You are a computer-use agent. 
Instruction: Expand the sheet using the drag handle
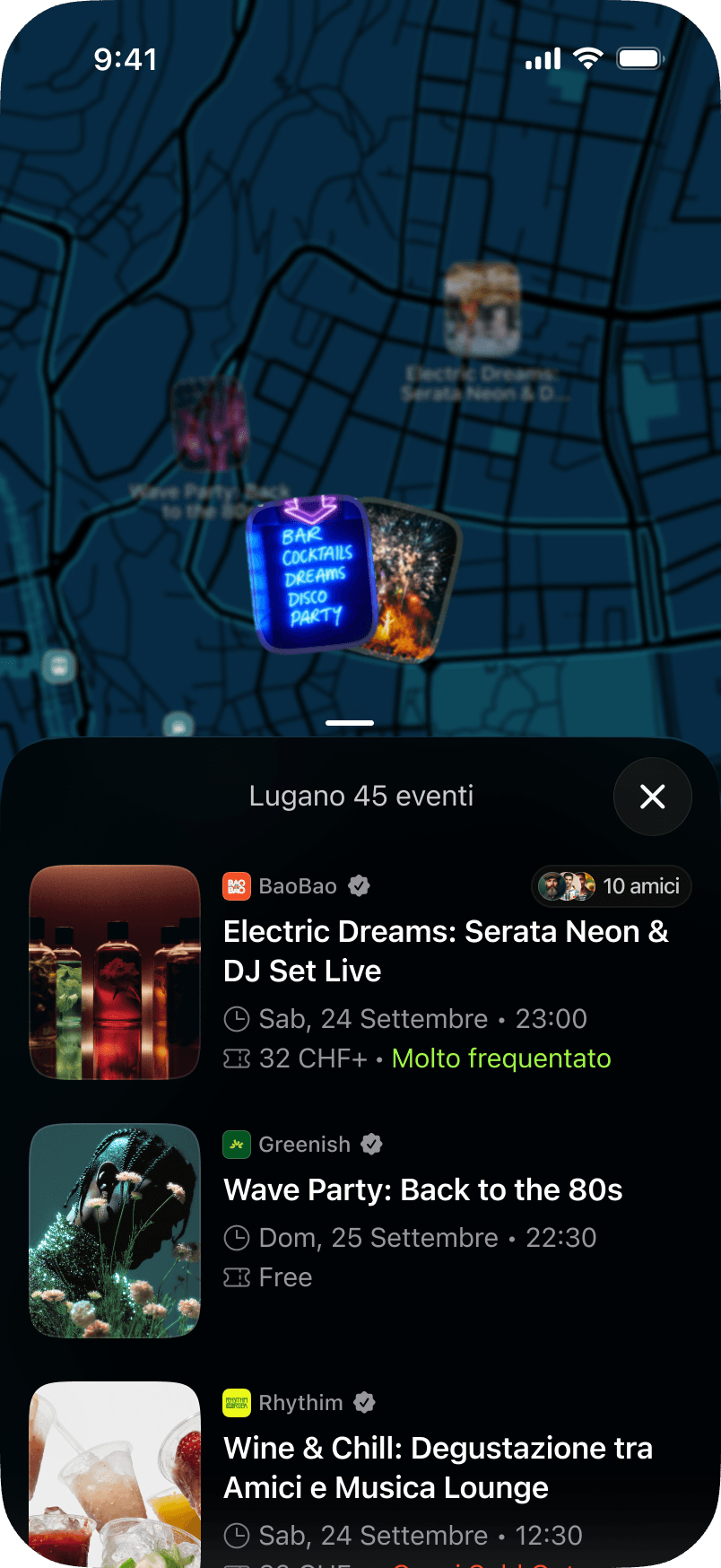click(351, 722)
